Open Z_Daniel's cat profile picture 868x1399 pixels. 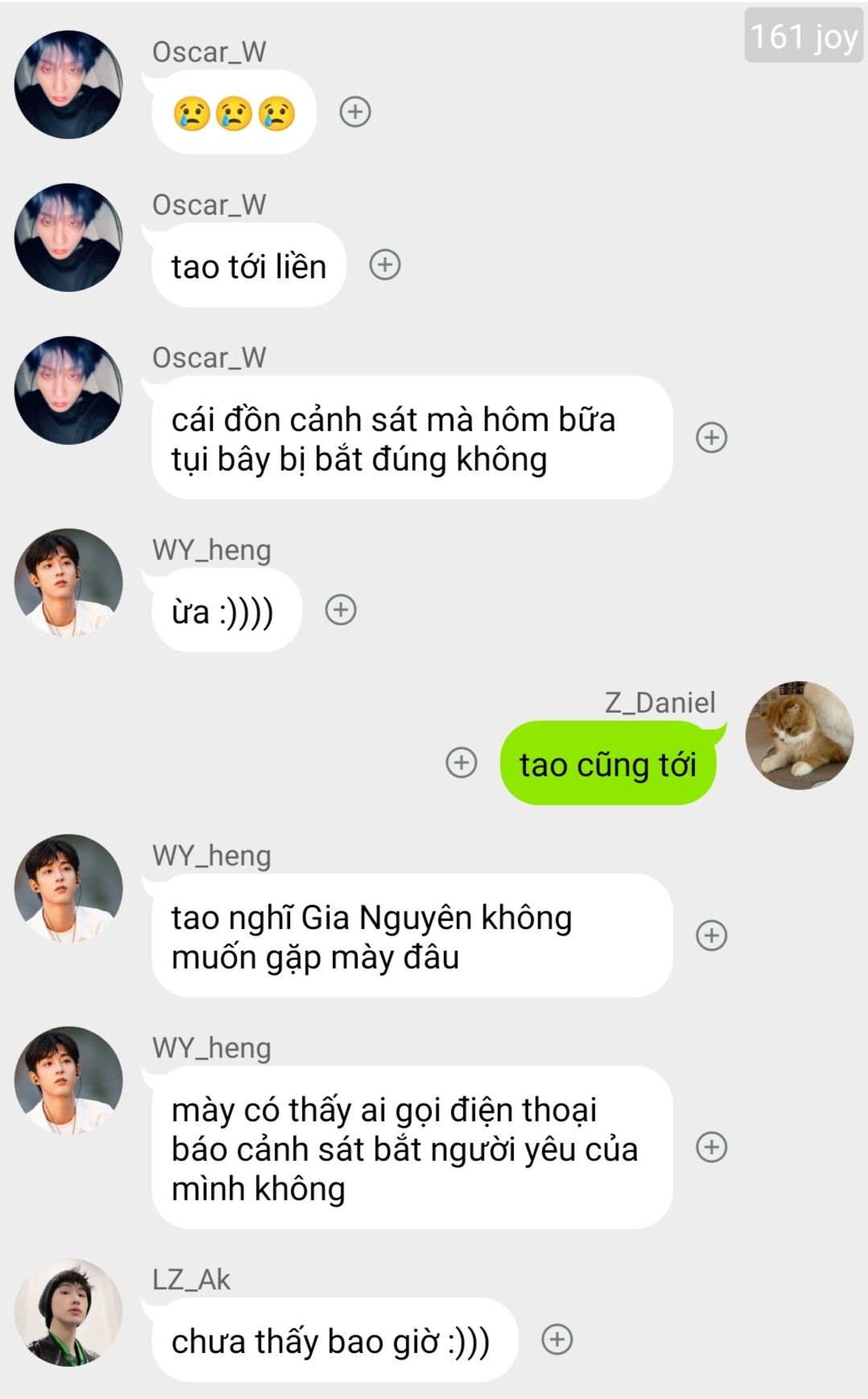(x=800, y=735)
